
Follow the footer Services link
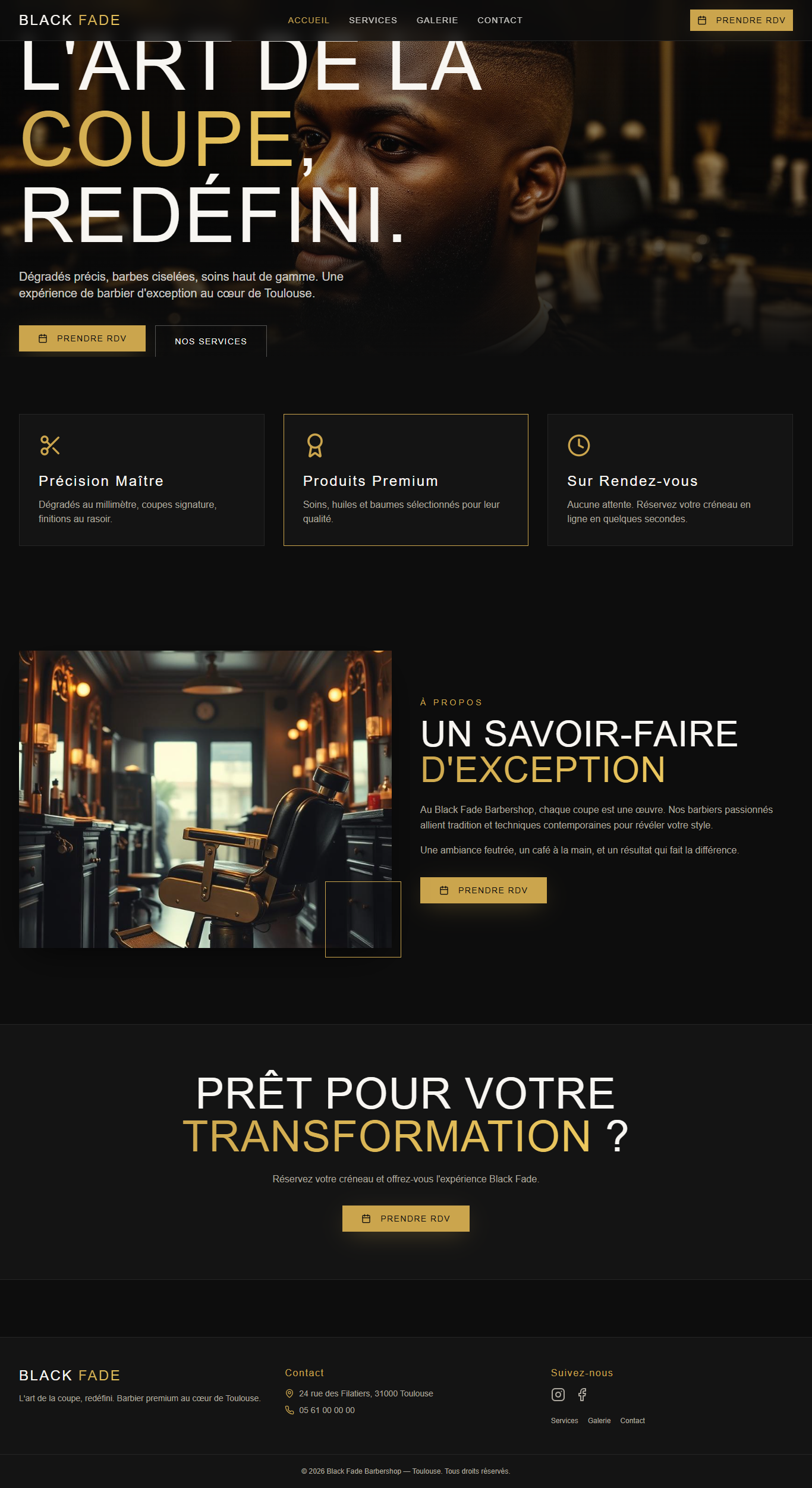(564, 1421)
